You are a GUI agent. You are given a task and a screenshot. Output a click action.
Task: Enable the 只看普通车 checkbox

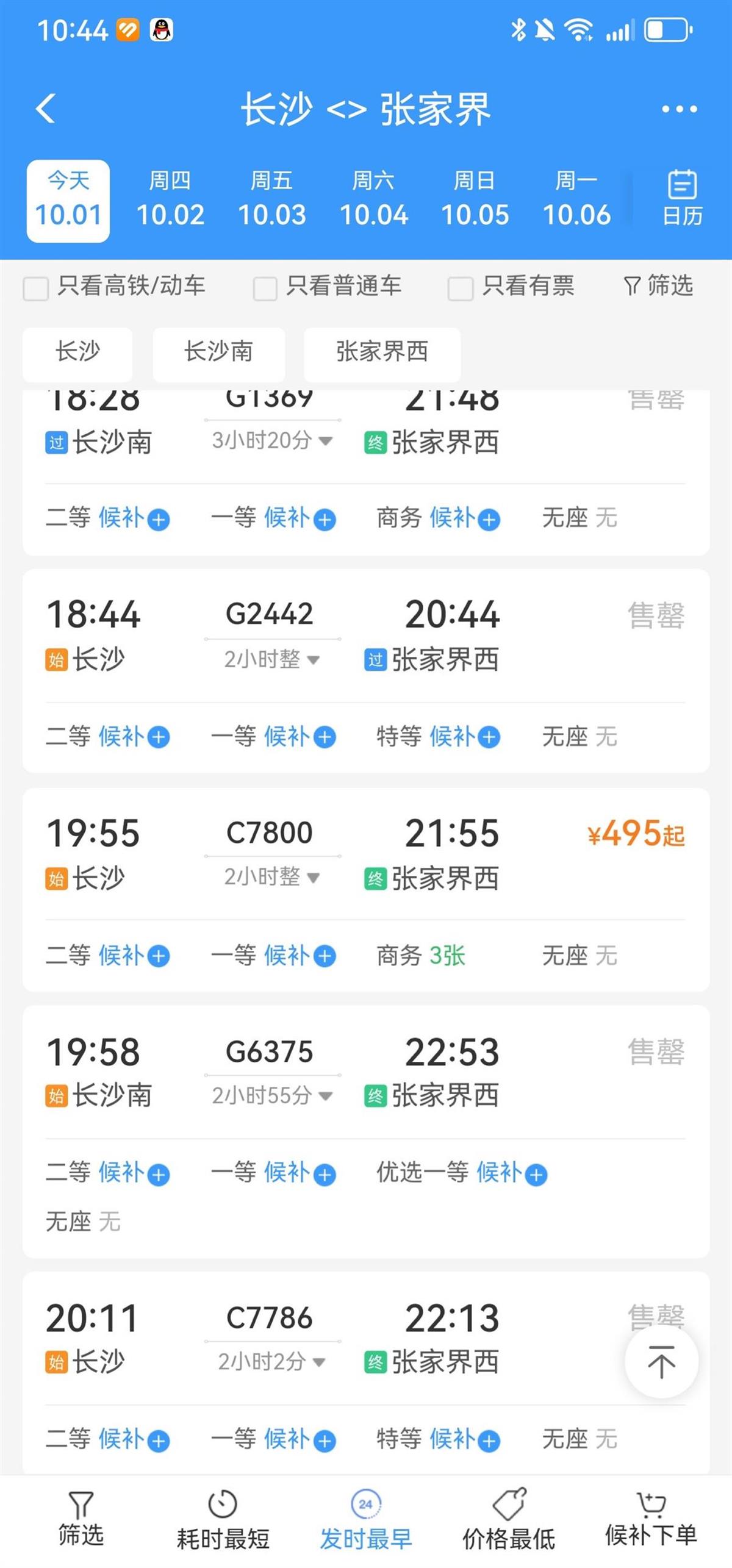[265, 288]
